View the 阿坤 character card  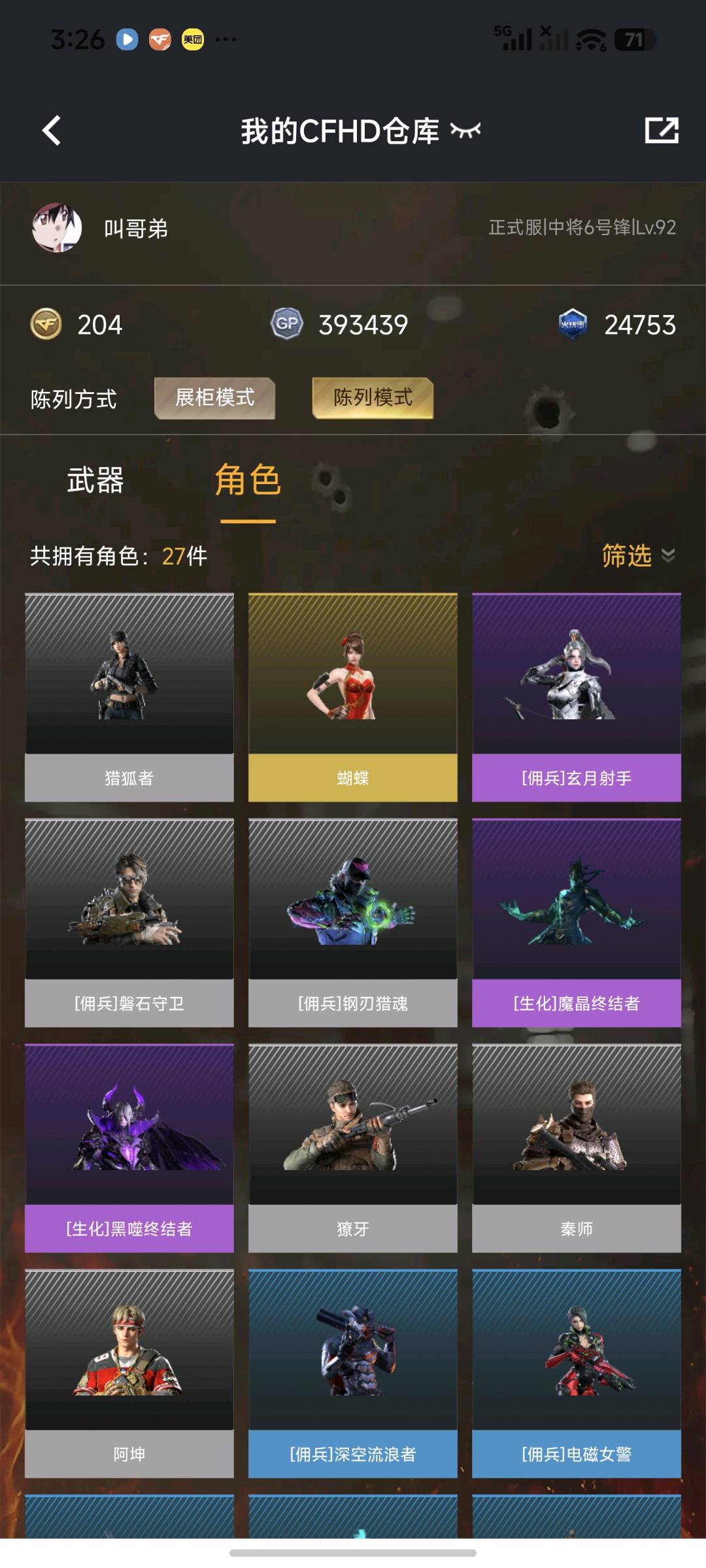(x=129, y=1373)
